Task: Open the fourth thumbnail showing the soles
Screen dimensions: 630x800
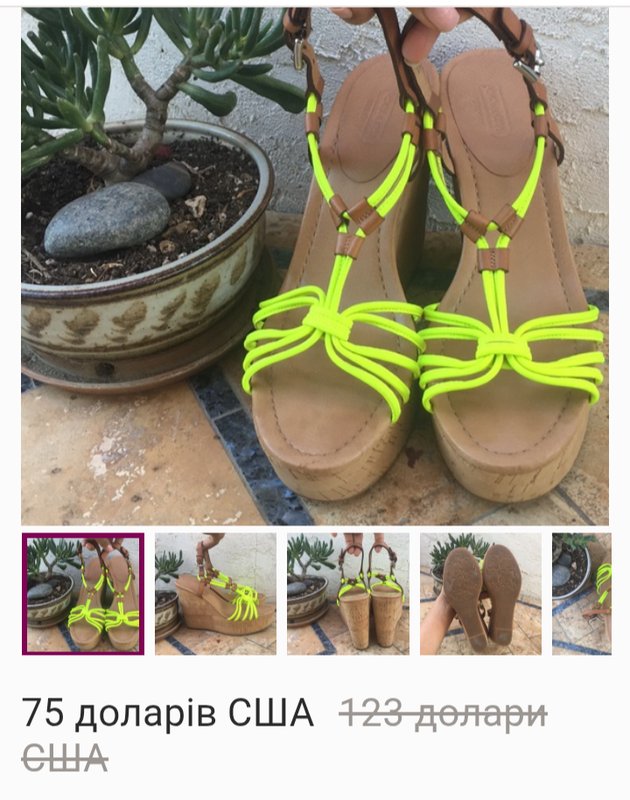Action: [x=480, y=594]
